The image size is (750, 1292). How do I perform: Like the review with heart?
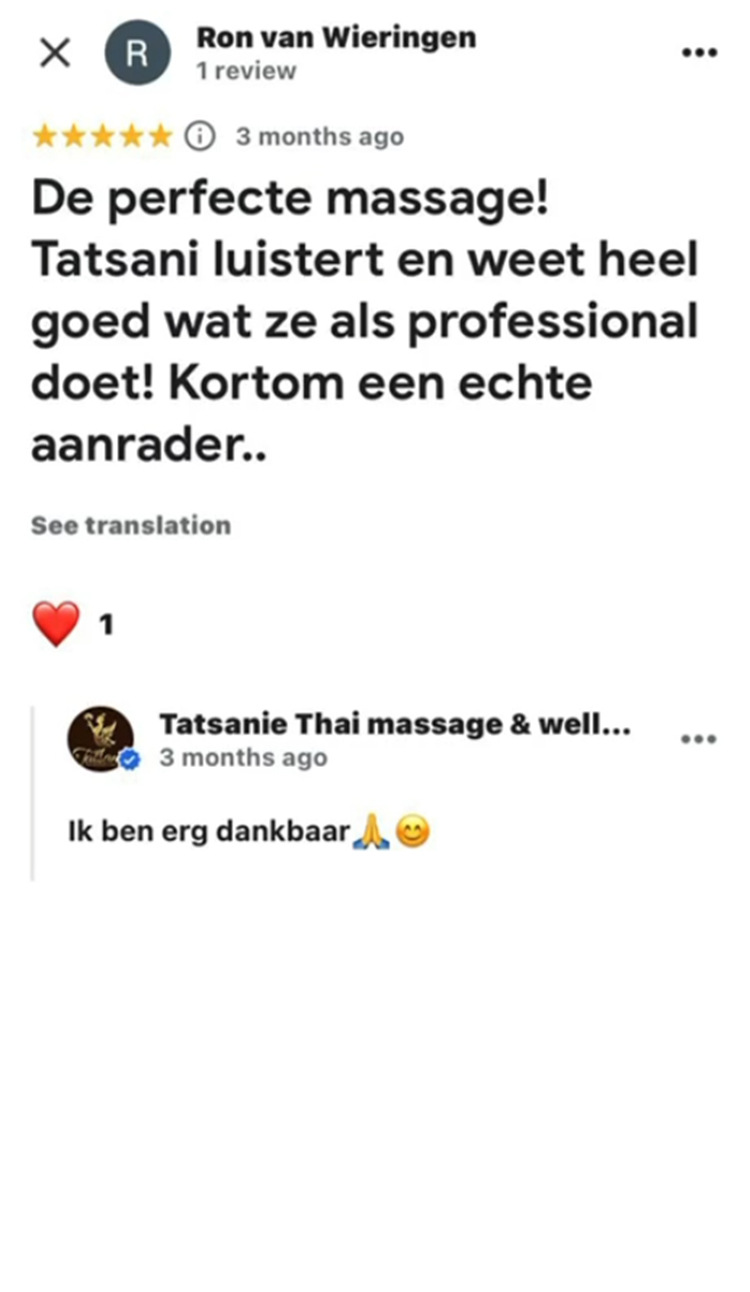(56, 625)
